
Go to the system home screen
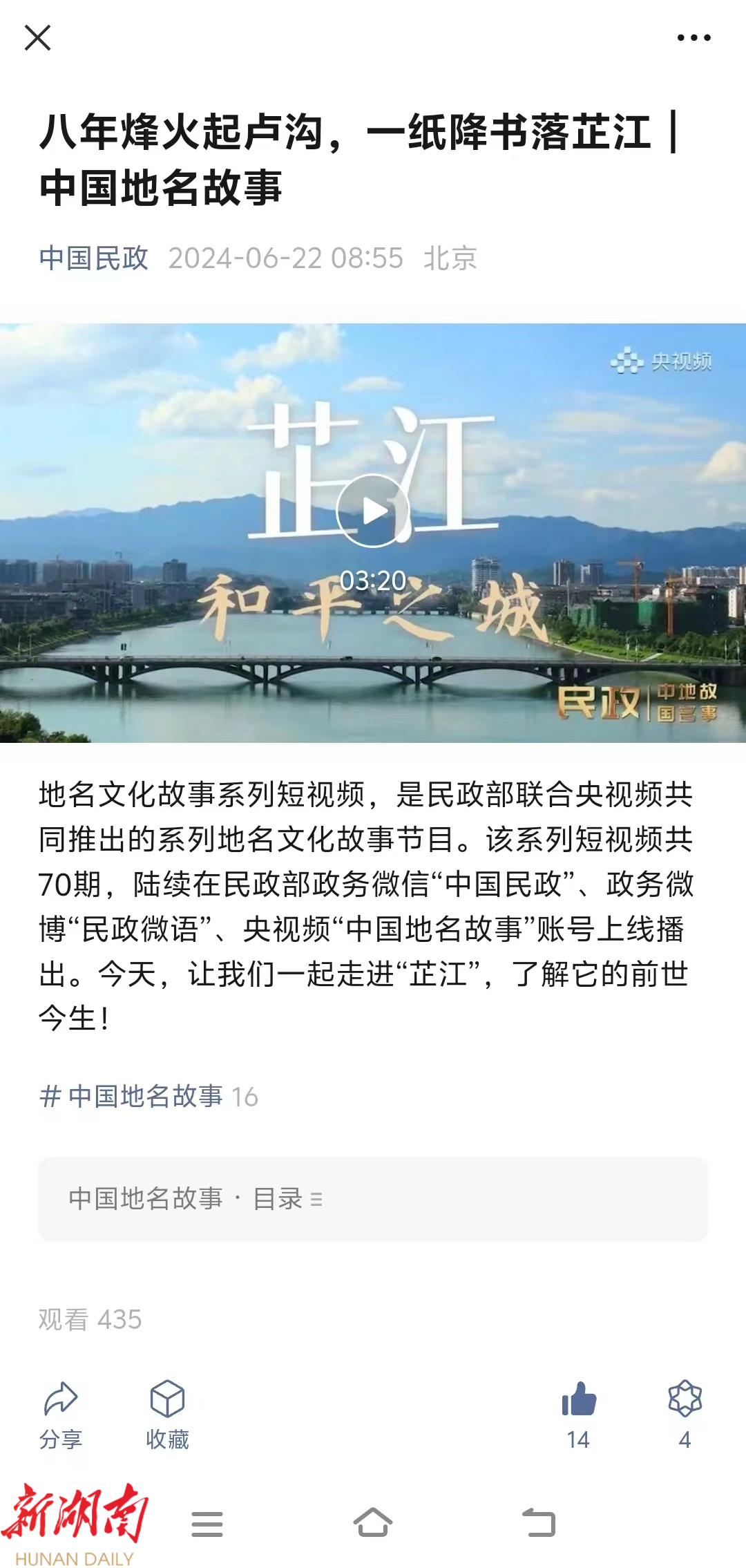click(373, 1523)
